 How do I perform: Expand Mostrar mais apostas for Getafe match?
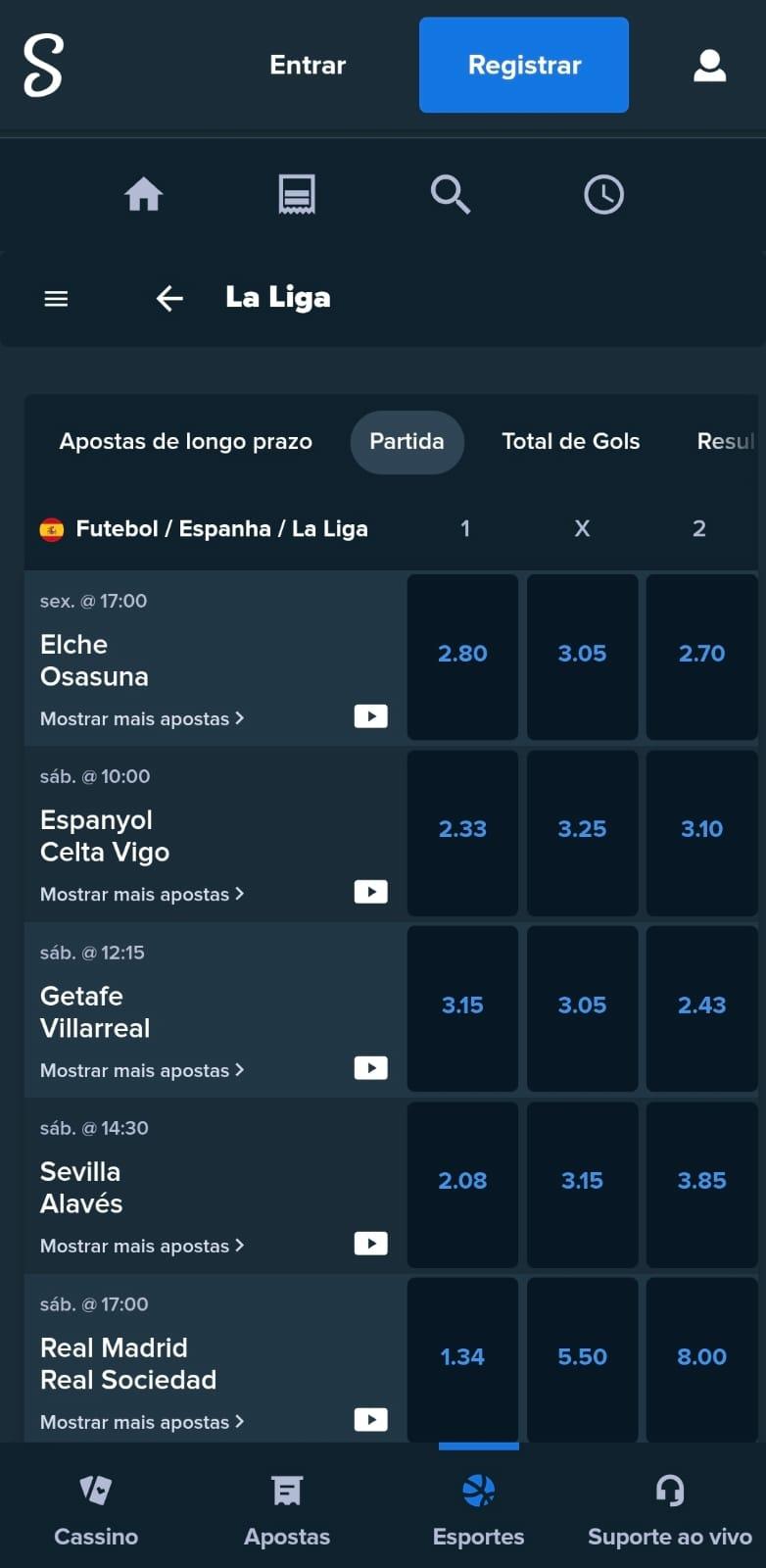pyautogui.click(x=142, y=1070)
